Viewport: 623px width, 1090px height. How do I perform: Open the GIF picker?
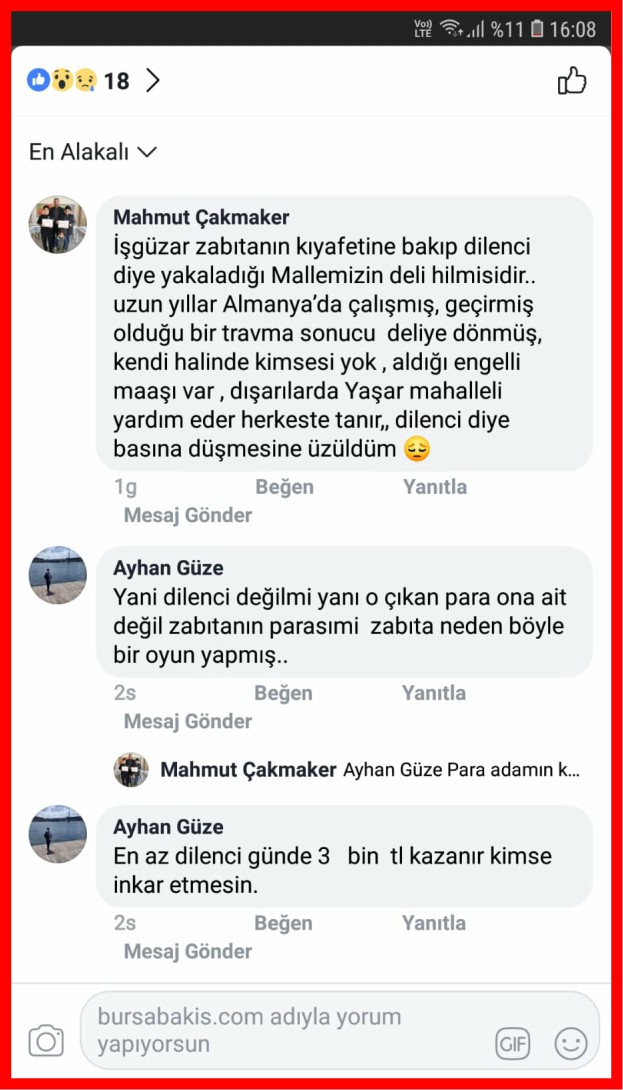pos(513,1043)
